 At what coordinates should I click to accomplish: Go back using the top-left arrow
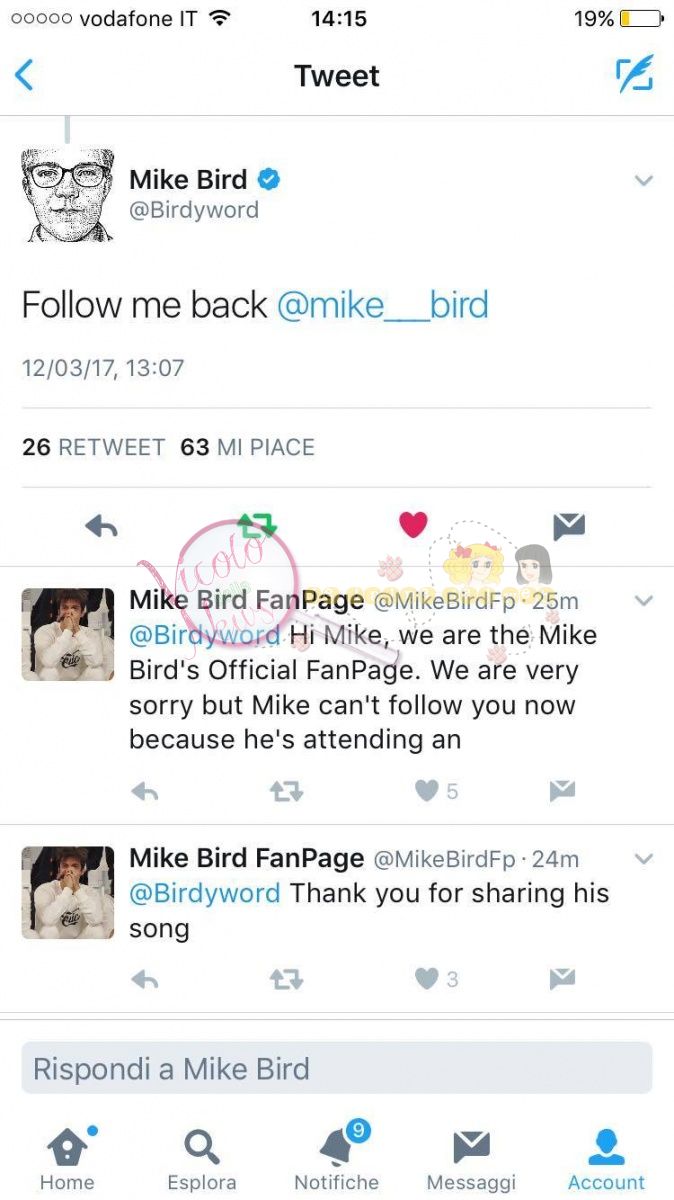25,75
